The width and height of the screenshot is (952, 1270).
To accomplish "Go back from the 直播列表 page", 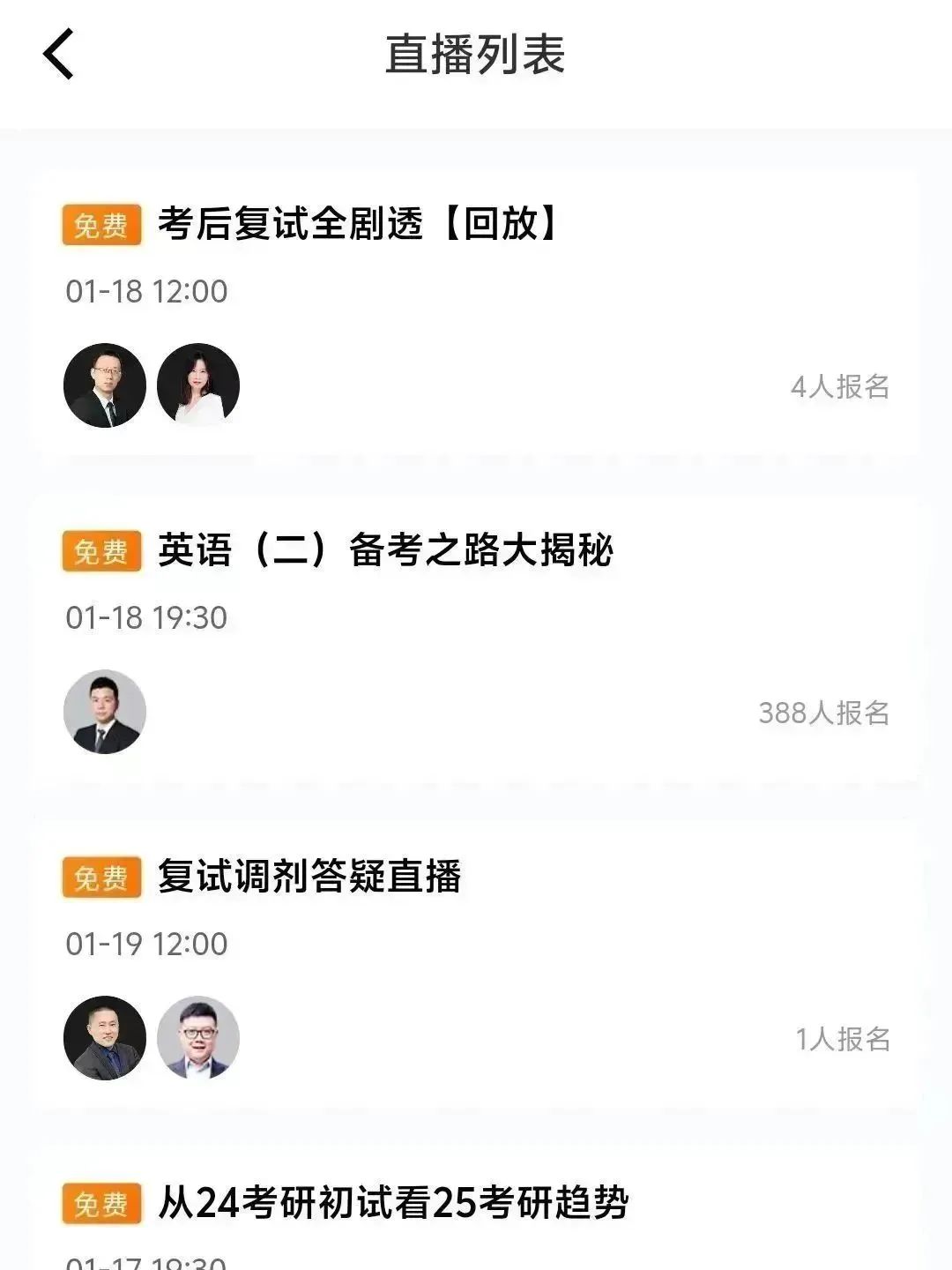I will (x=58, y=55).
